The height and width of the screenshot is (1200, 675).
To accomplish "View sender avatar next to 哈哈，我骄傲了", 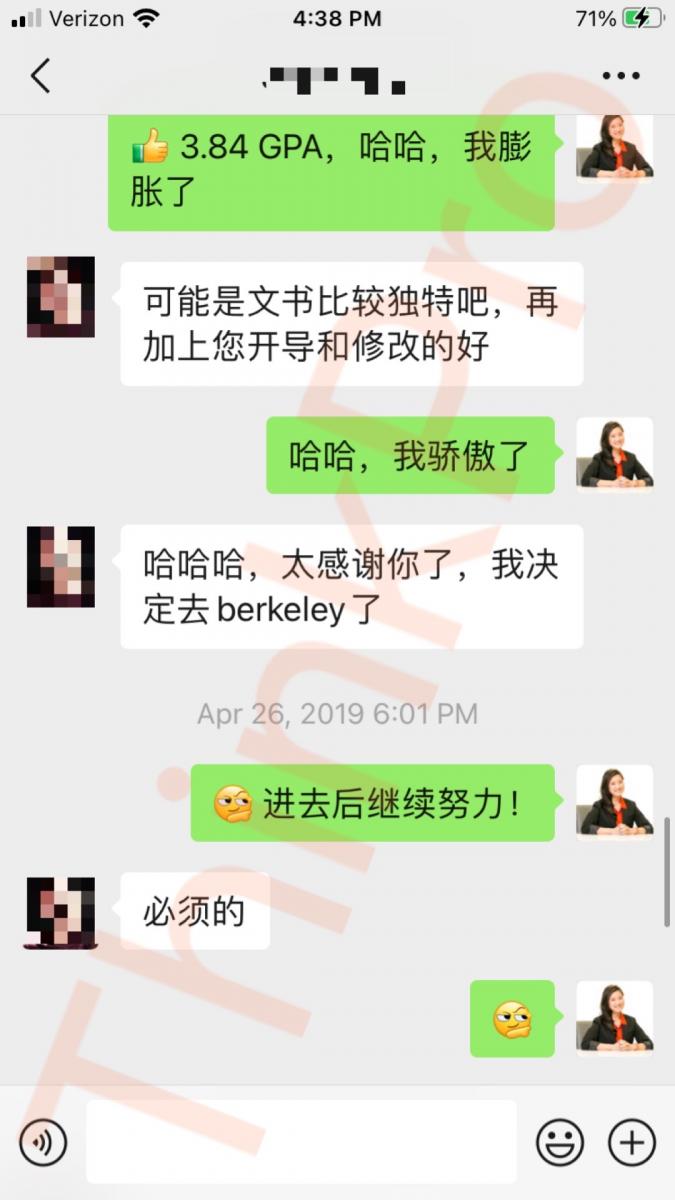I will (x=615, y=456).
